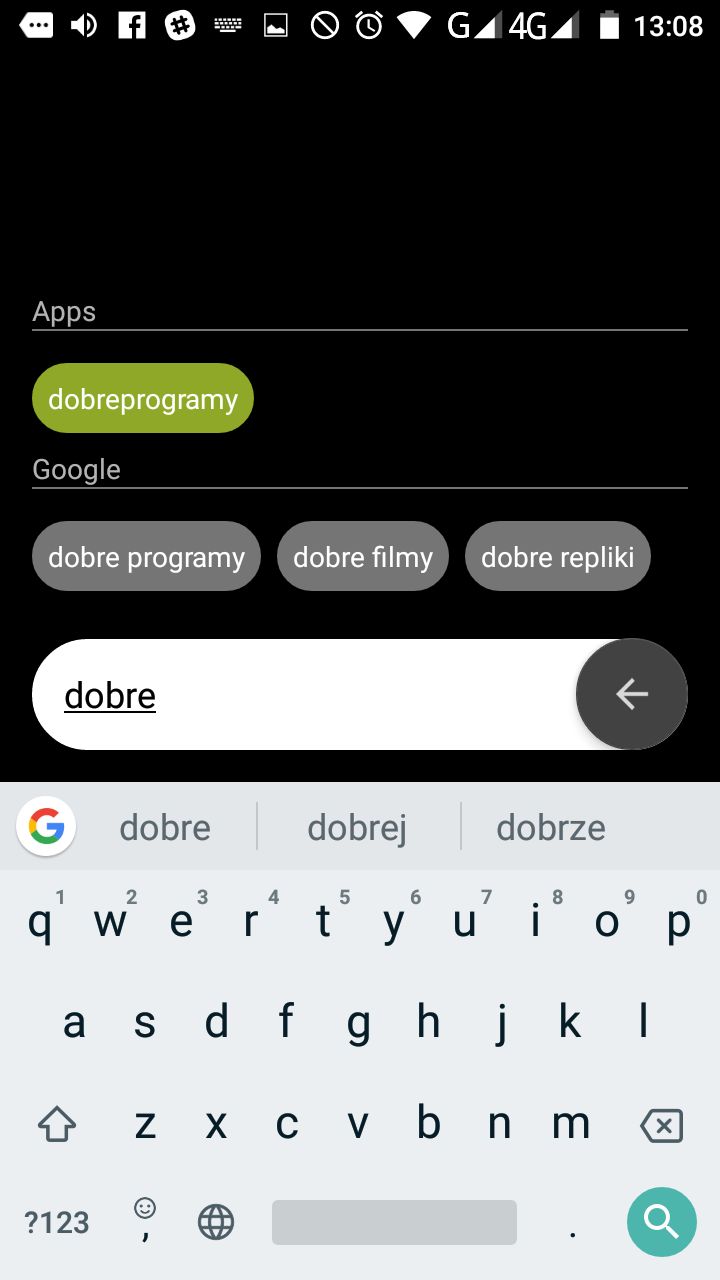Choose keyboard suggestion 'dobrze'

pos(551,827)
